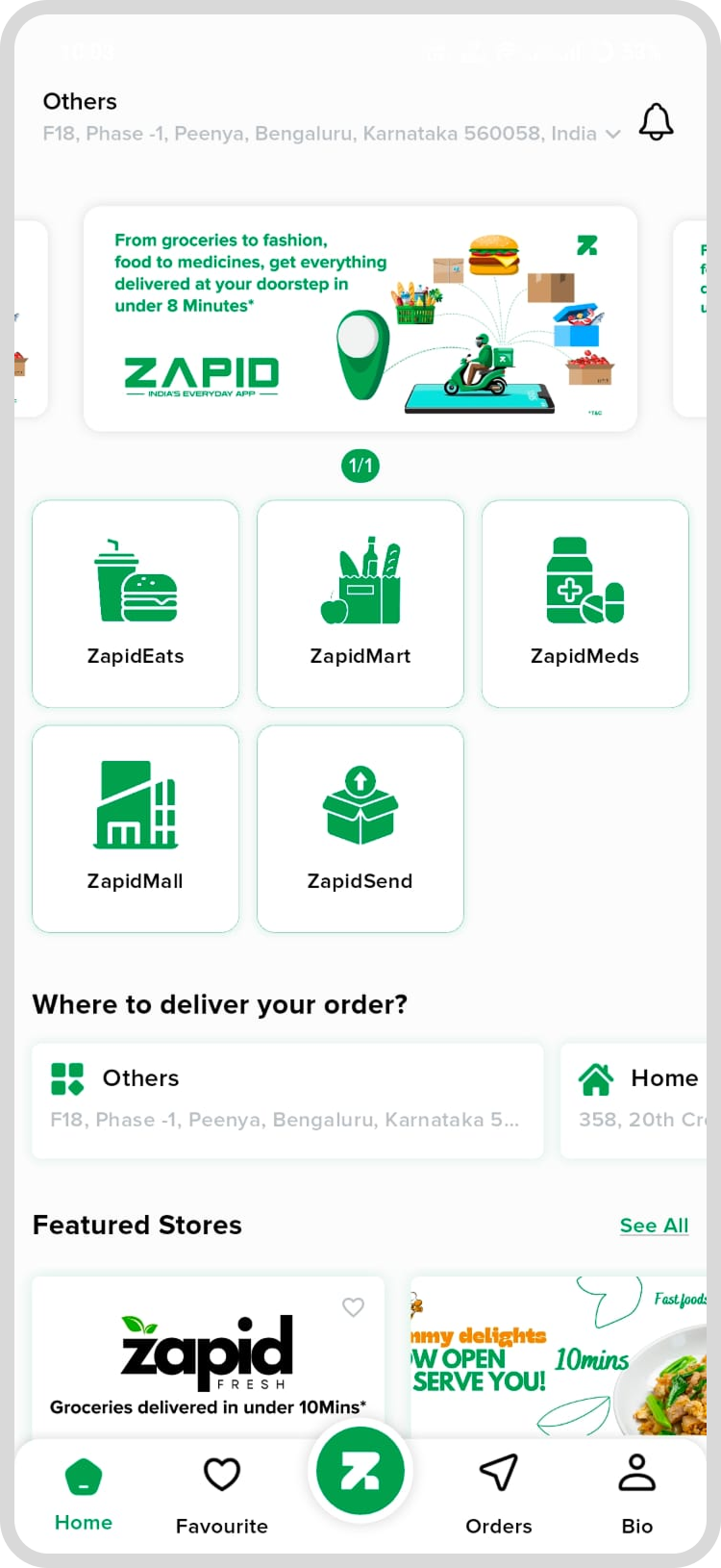Favourite the Zapid Fresh store
721x1568 pixels.
click(x=353, y=1307)
